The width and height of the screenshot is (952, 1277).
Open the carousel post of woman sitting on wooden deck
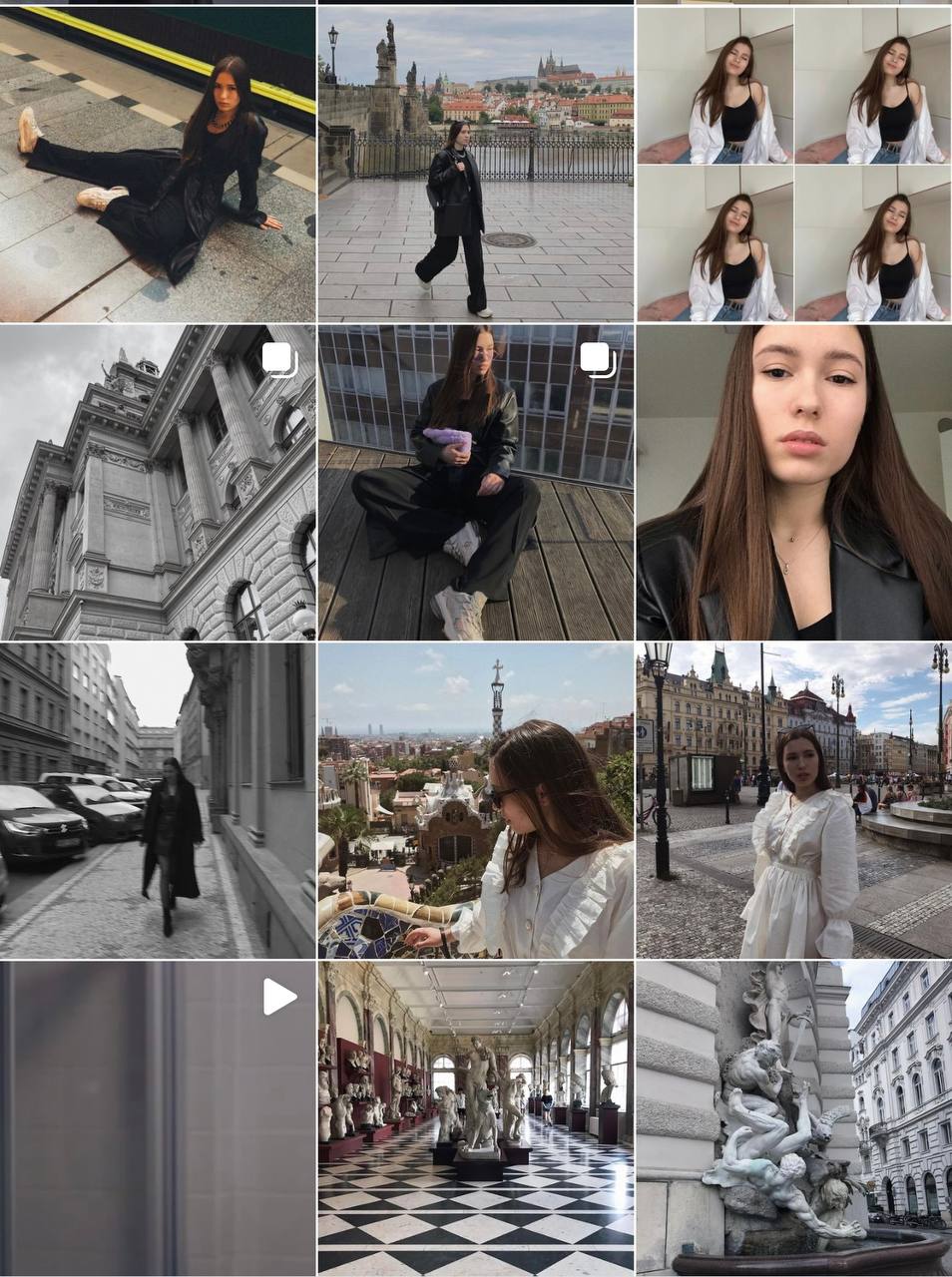coord(475,482)
